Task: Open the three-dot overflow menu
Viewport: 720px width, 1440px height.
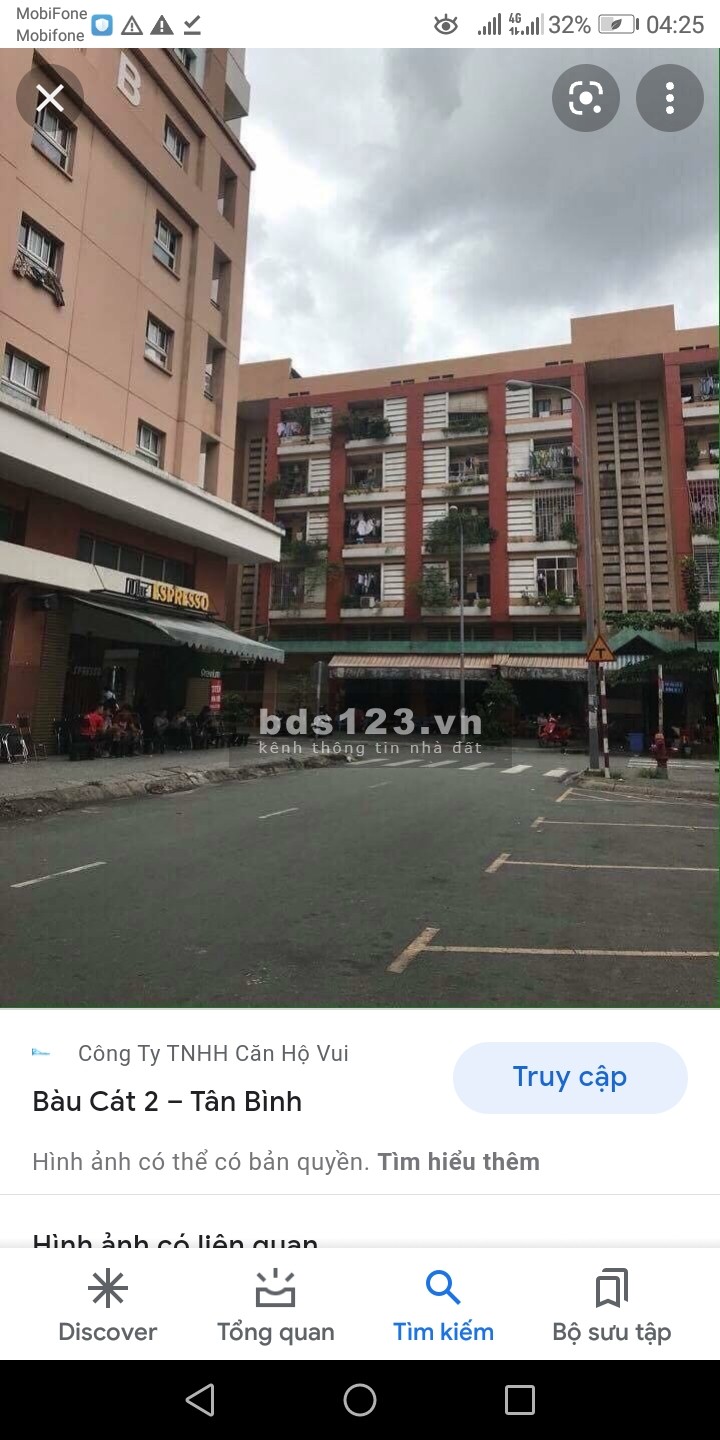Action: click(669, 98)
